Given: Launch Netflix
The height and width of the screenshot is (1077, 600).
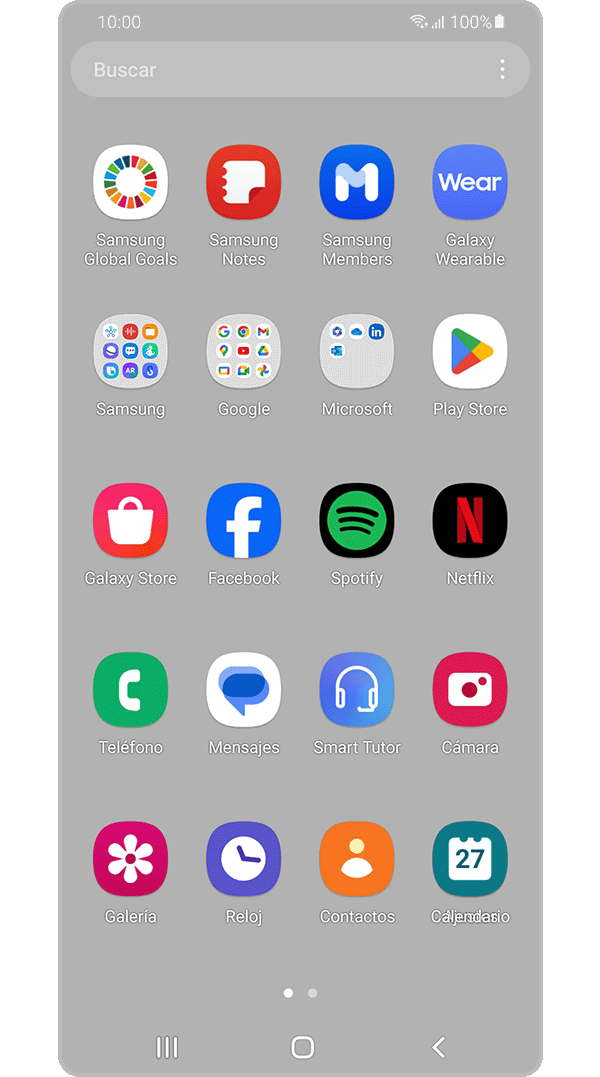Looking at the screenshot, I should pos(470,520).
